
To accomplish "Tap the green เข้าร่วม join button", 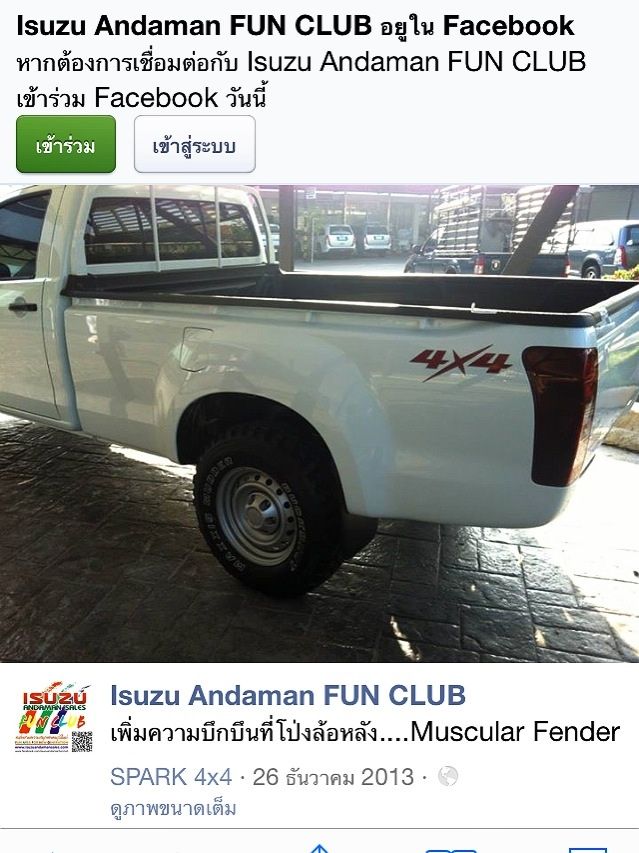I will (66, 145).
